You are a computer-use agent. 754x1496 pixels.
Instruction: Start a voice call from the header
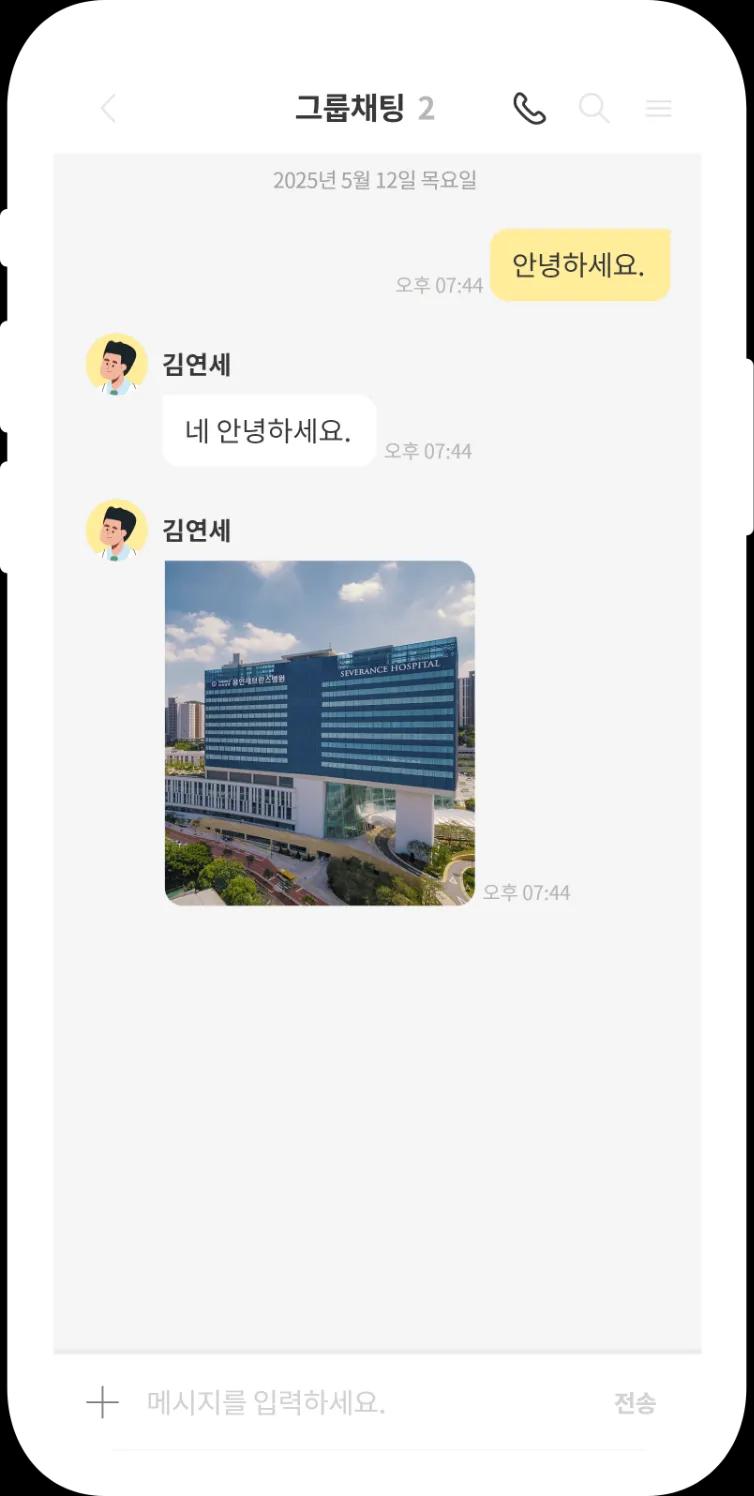click(529, 108)
